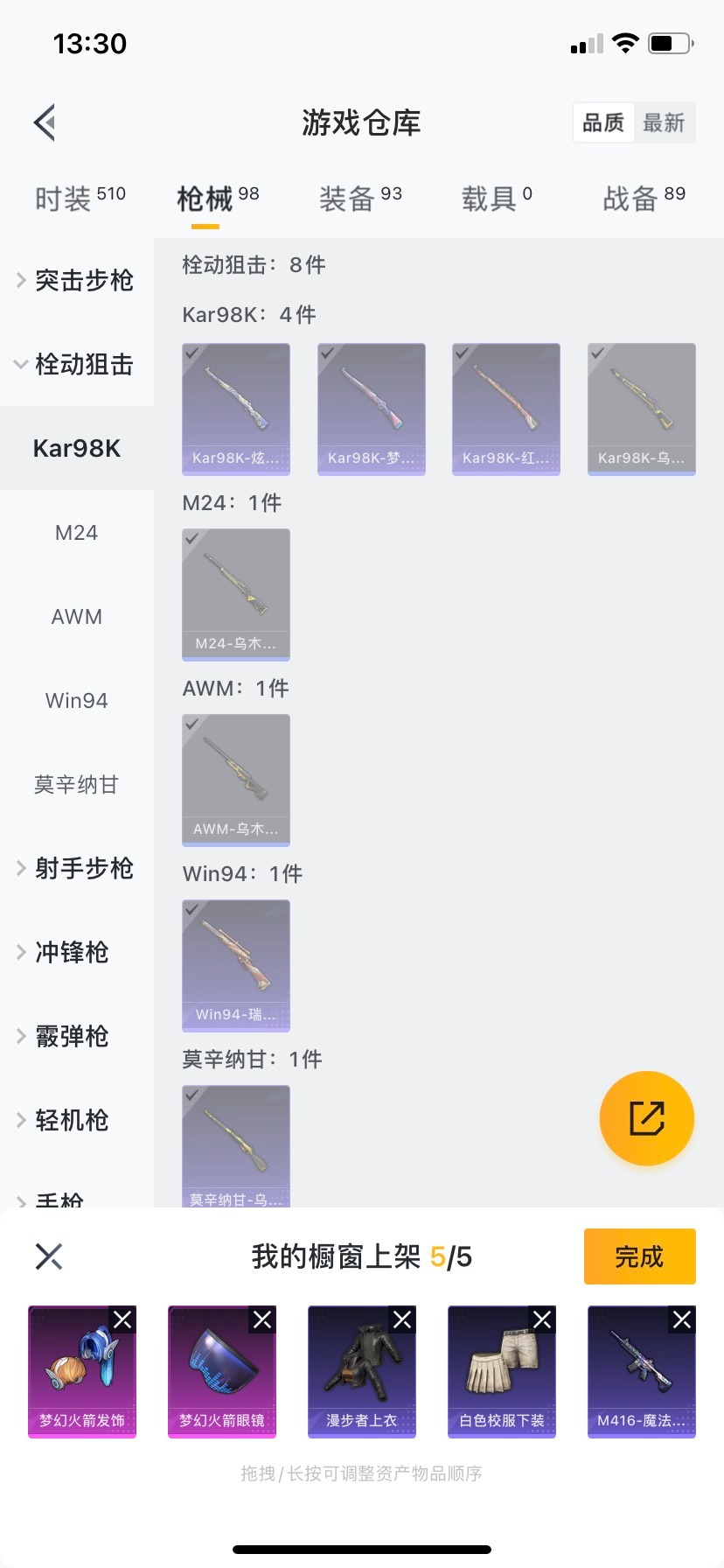
Task: Remove 梦幻火箭发饰 from showcase
Action: point(122,1319)
